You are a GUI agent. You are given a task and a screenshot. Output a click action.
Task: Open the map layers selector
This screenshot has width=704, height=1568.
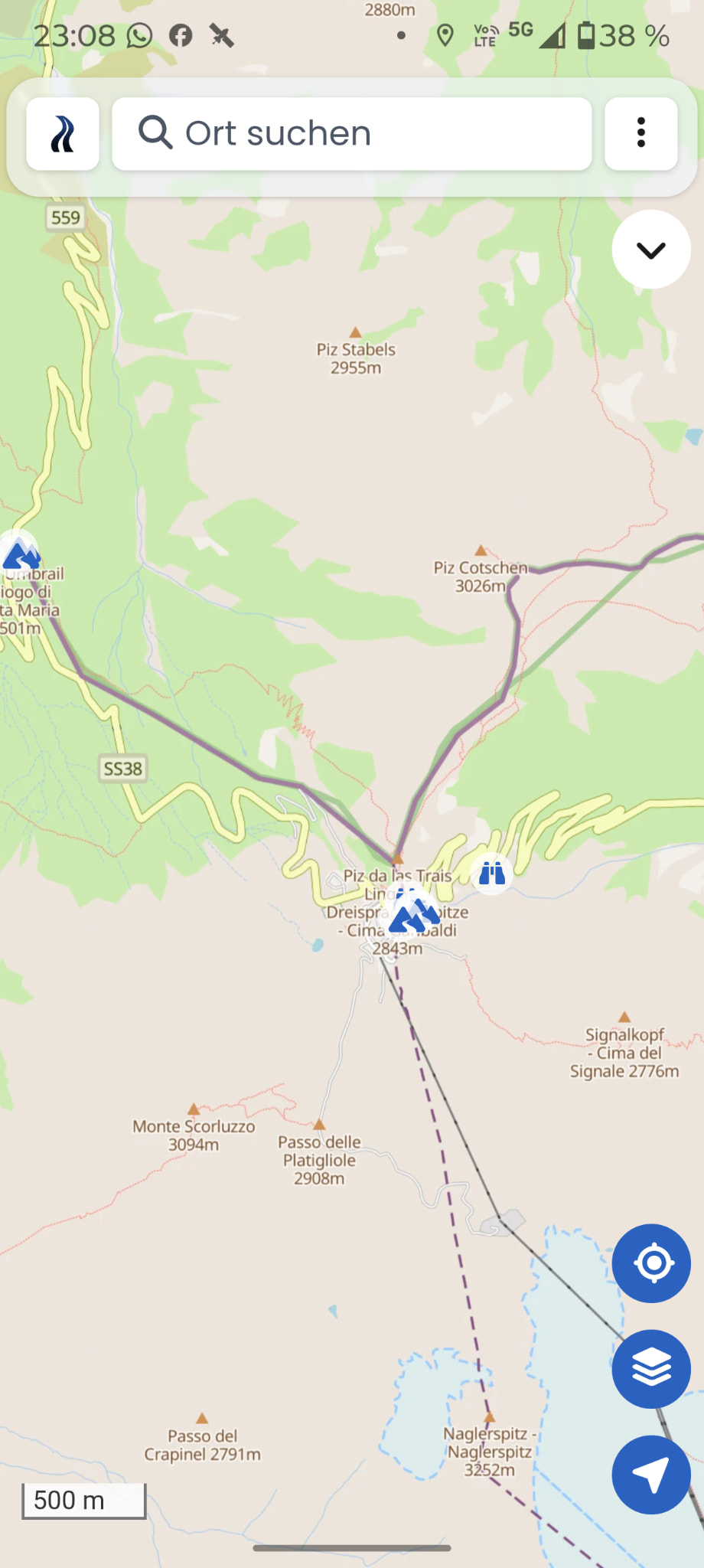[651, 1369]
